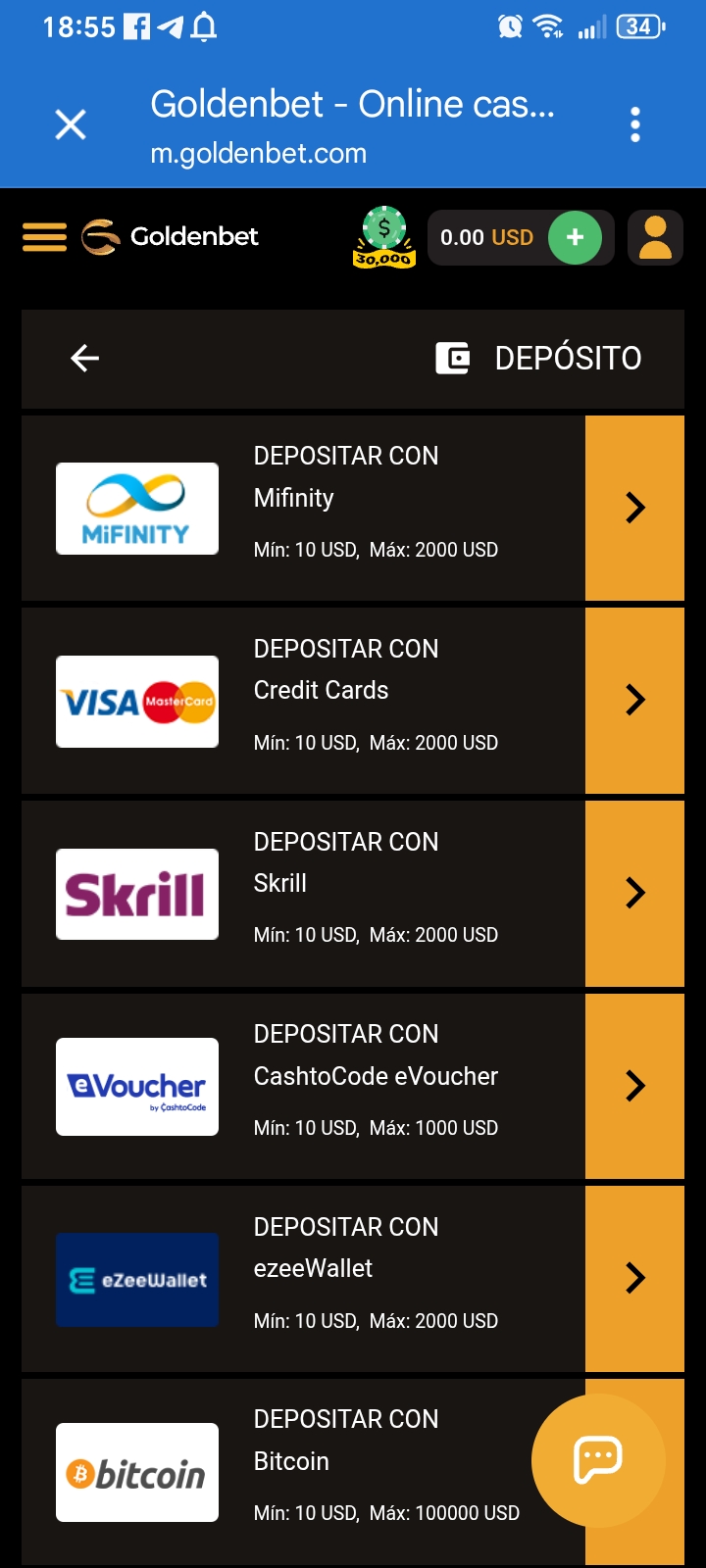The height and width of the screenshot is (1568, 706).
Task: Open the user profile icon
Action: click(x=655, y=237)
